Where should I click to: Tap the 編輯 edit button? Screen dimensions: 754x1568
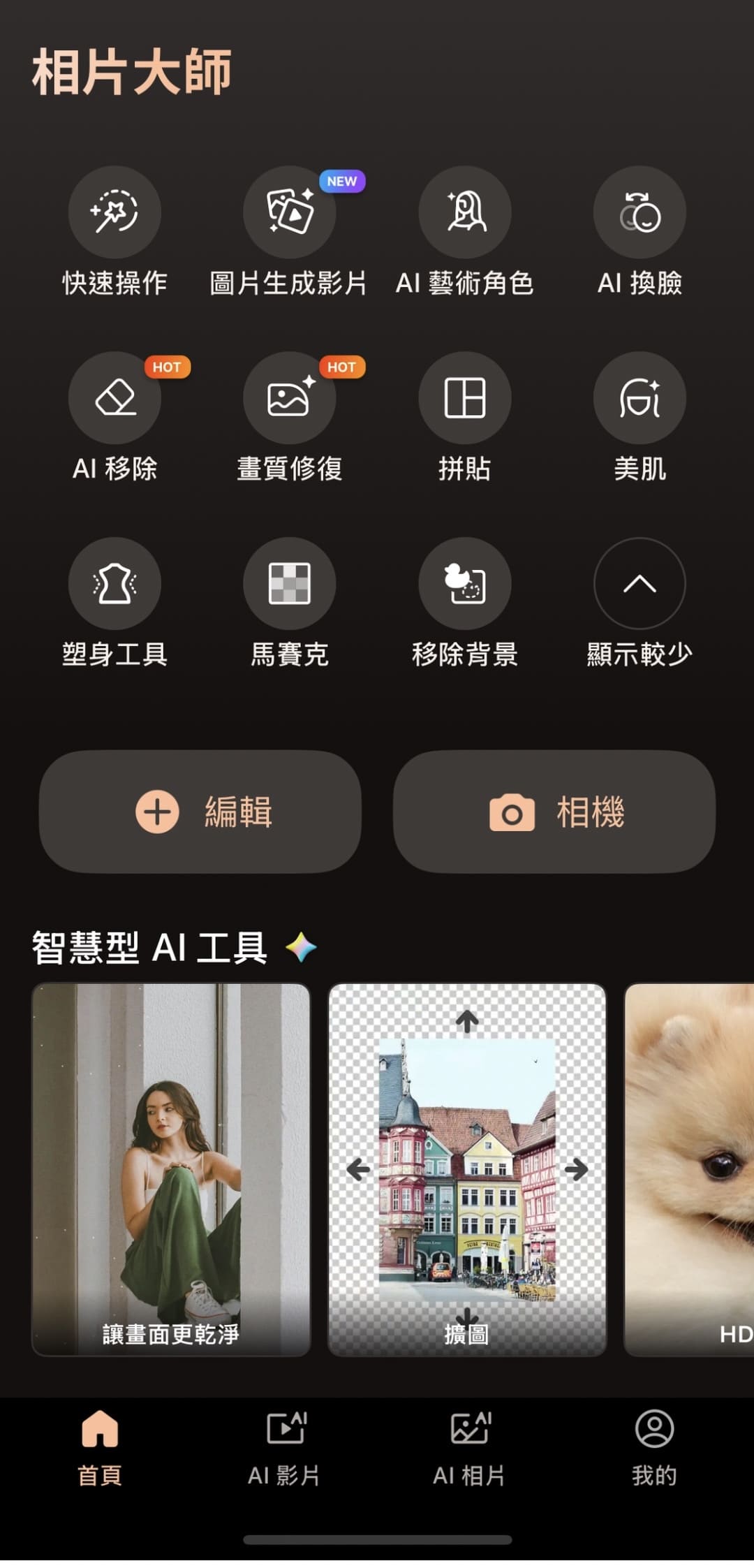[x=200, y=812]
